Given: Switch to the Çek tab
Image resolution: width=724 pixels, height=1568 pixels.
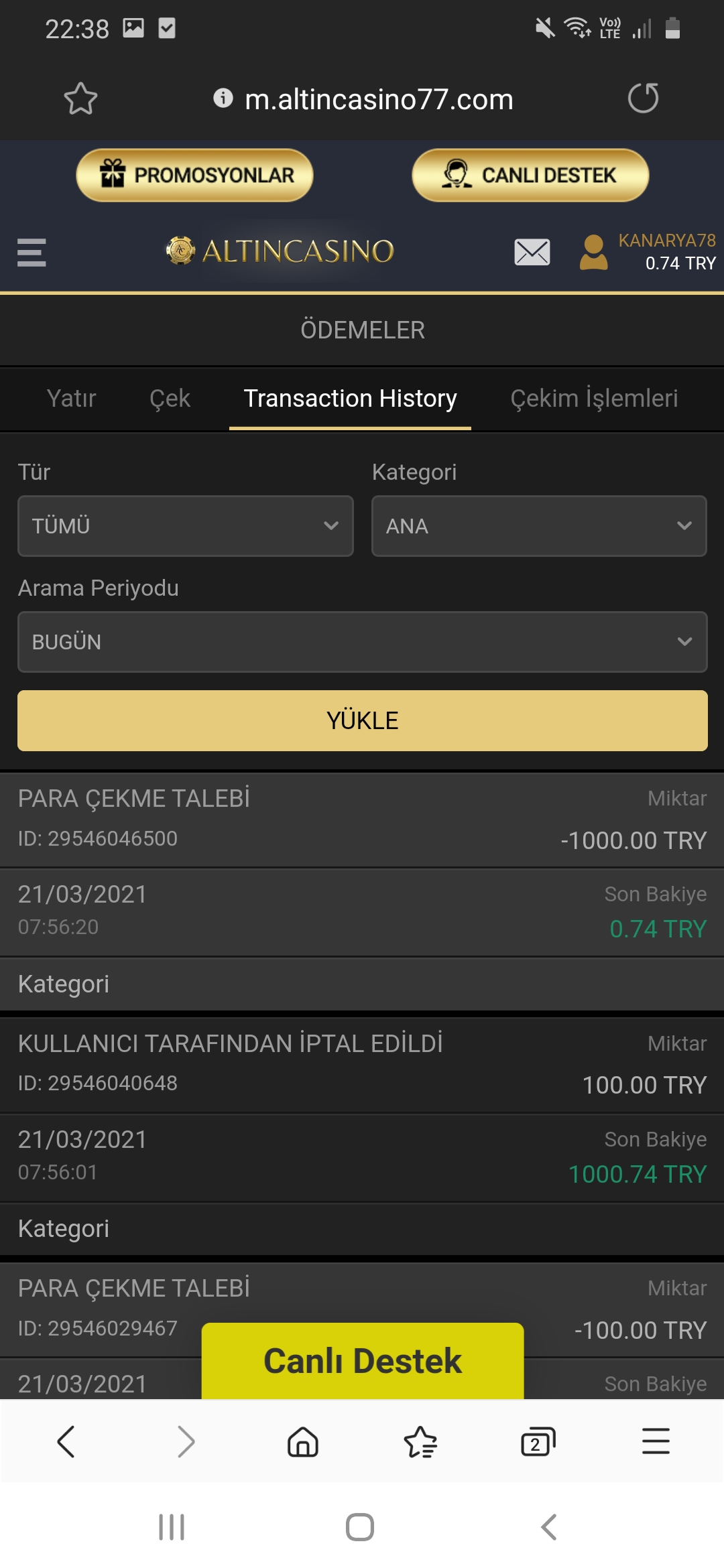Looking at the screenshot, I should pyautogui.click(x=170, y=398).
